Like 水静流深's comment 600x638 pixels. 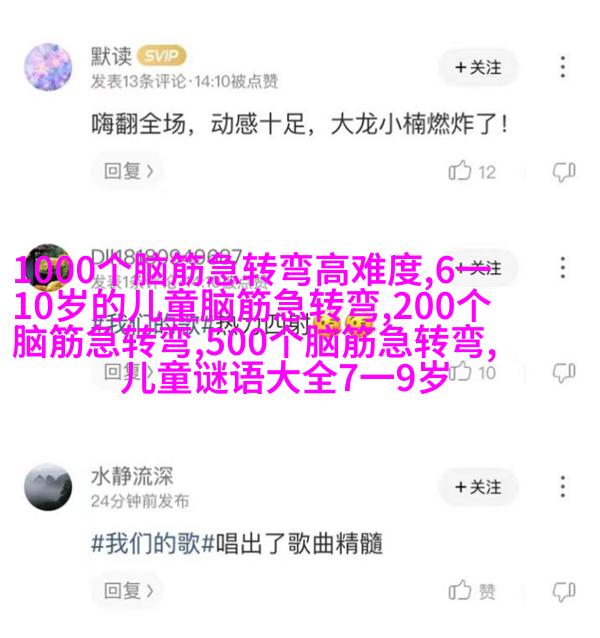tap(473, 590)
